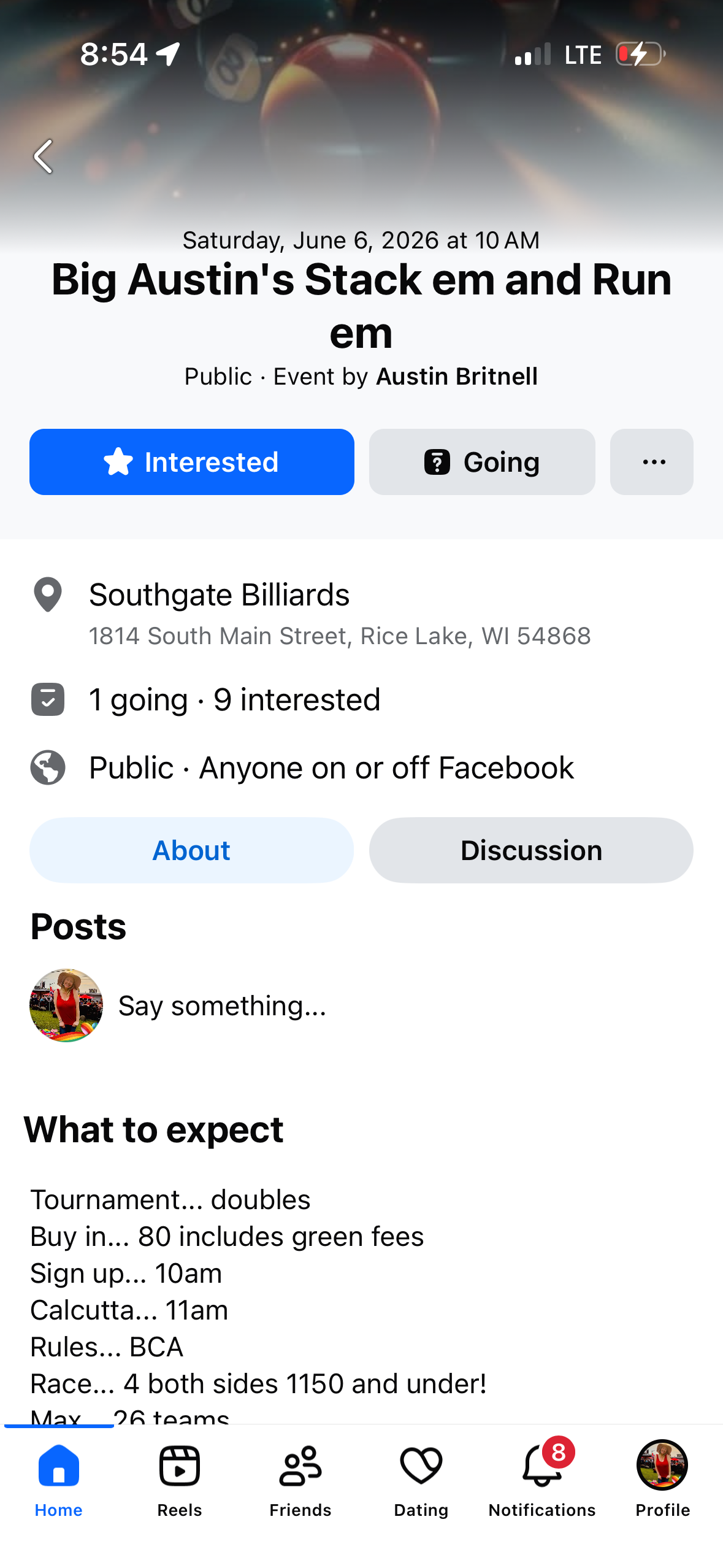Image resolution: width=723 pixels, height=1568 pixels.
Task: Open the three-dot more options button
Action: pos(651,462)
